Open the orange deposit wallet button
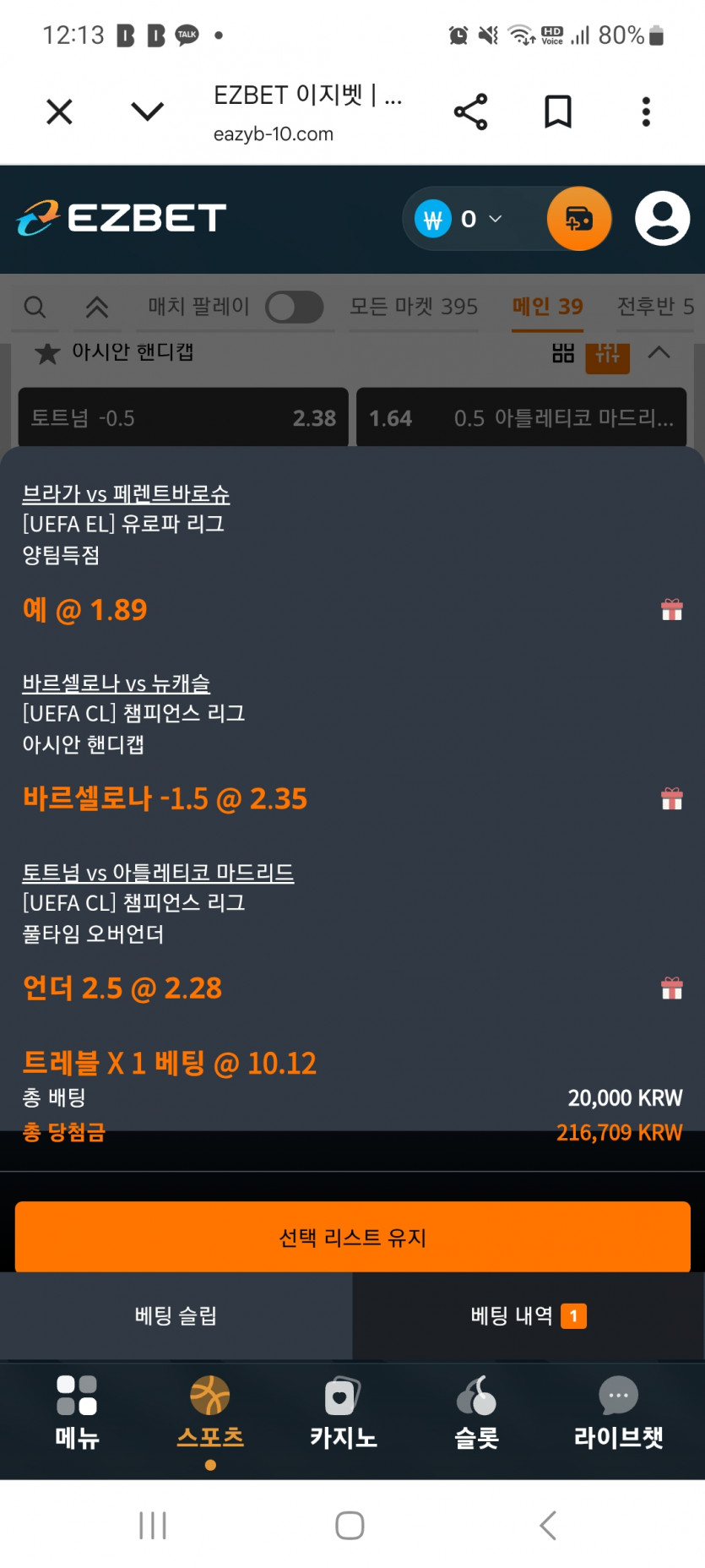Viewport: 705px width, 1568px height. click(579, 219)
